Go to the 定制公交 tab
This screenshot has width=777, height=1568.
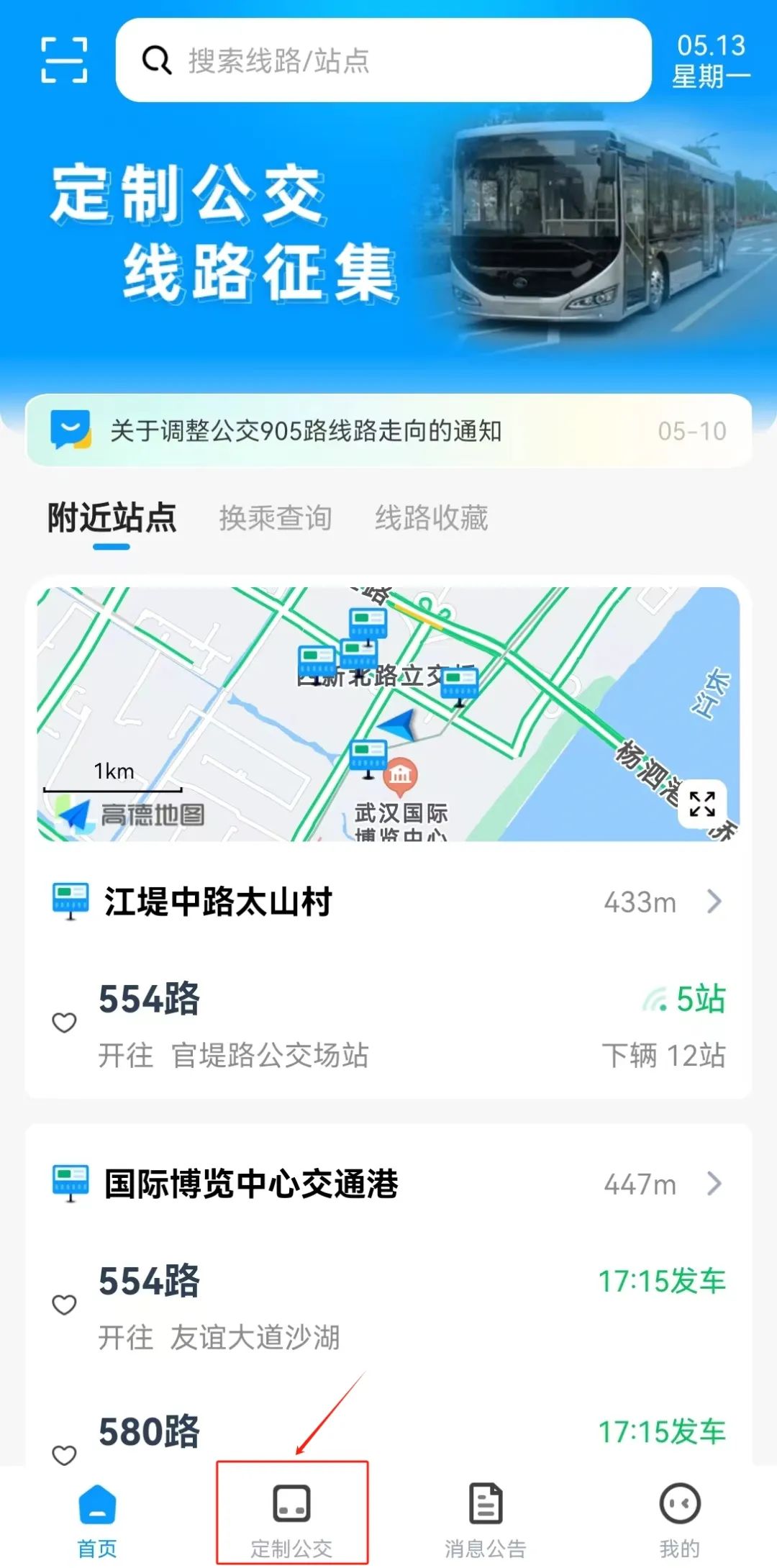click(291, 1515)
